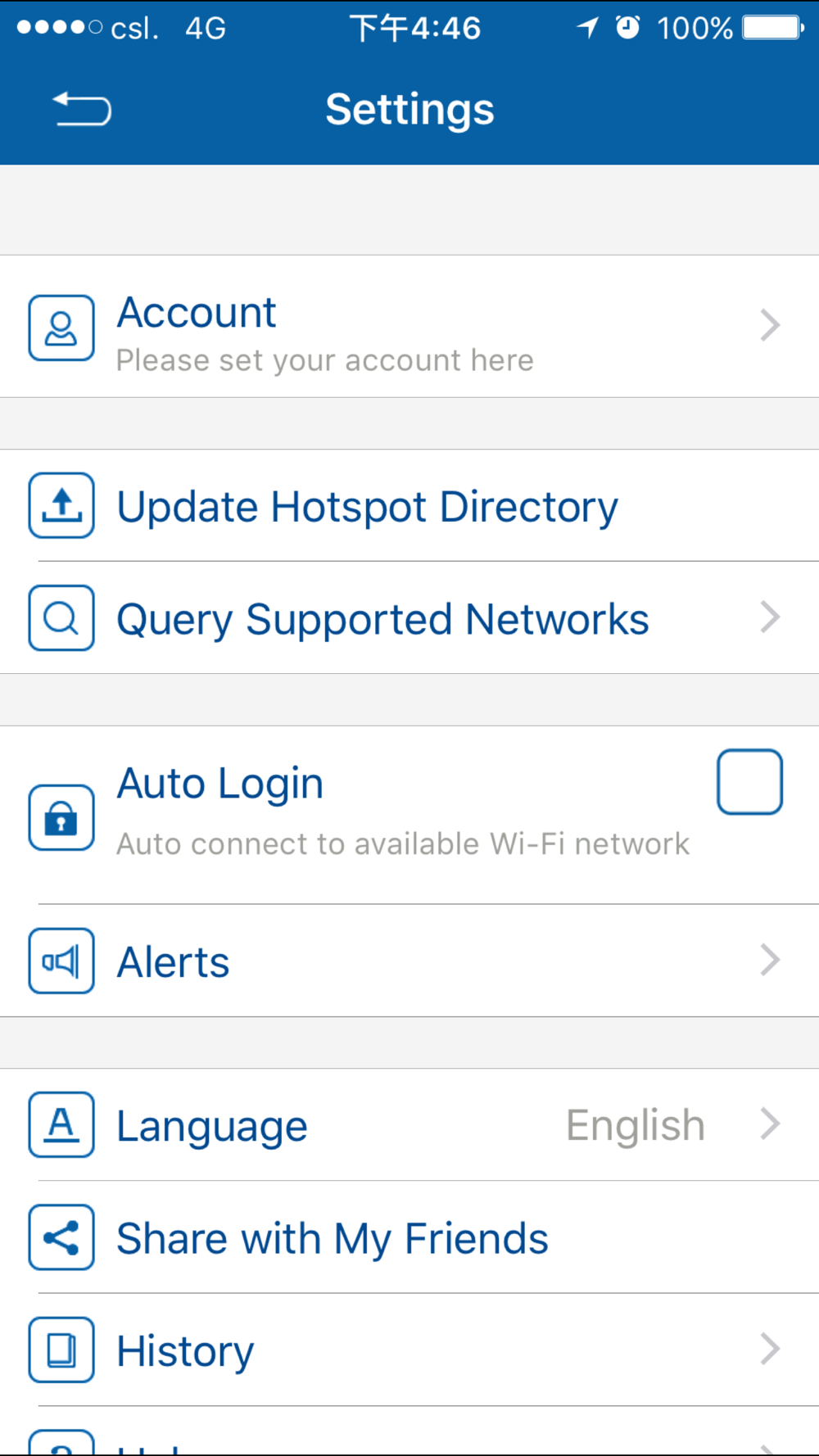Image resolution: width=819 pixels, height=1456 pixels.
Task: Enable the Auto Login checkbox
Action: point(749,782)
